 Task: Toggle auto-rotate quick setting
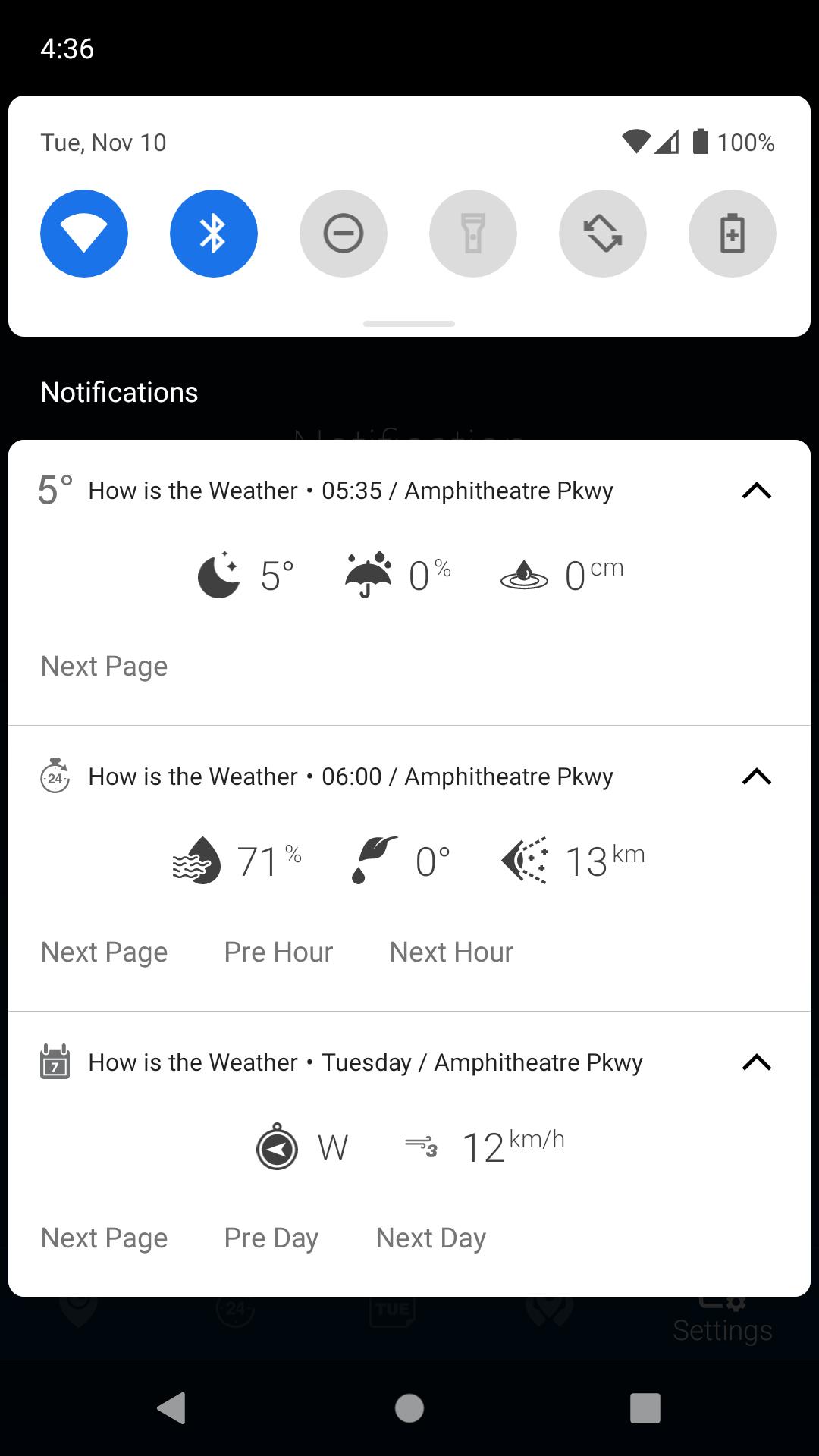click(x=603, y=234)
